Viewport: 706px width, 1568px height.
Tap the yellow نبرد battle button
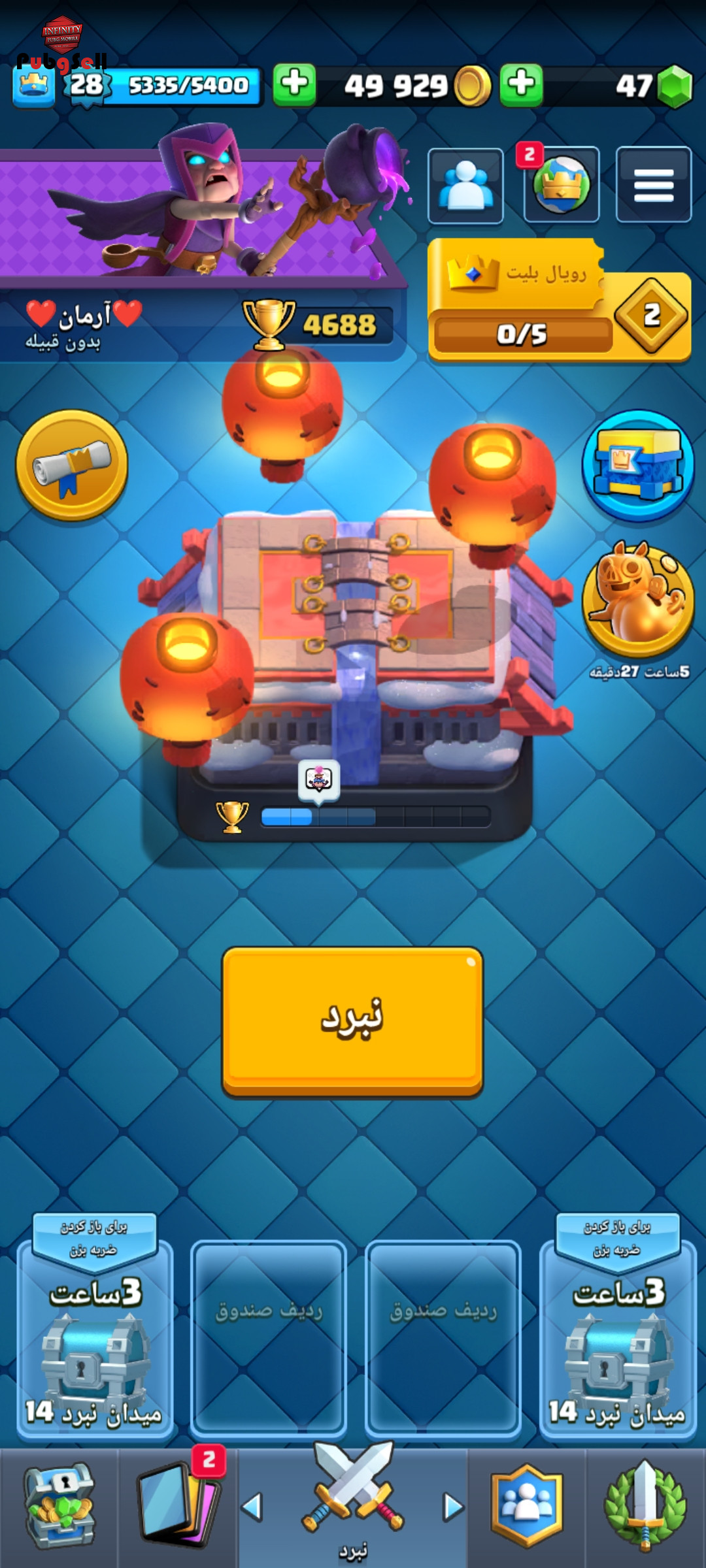[x=353, y=1022]
